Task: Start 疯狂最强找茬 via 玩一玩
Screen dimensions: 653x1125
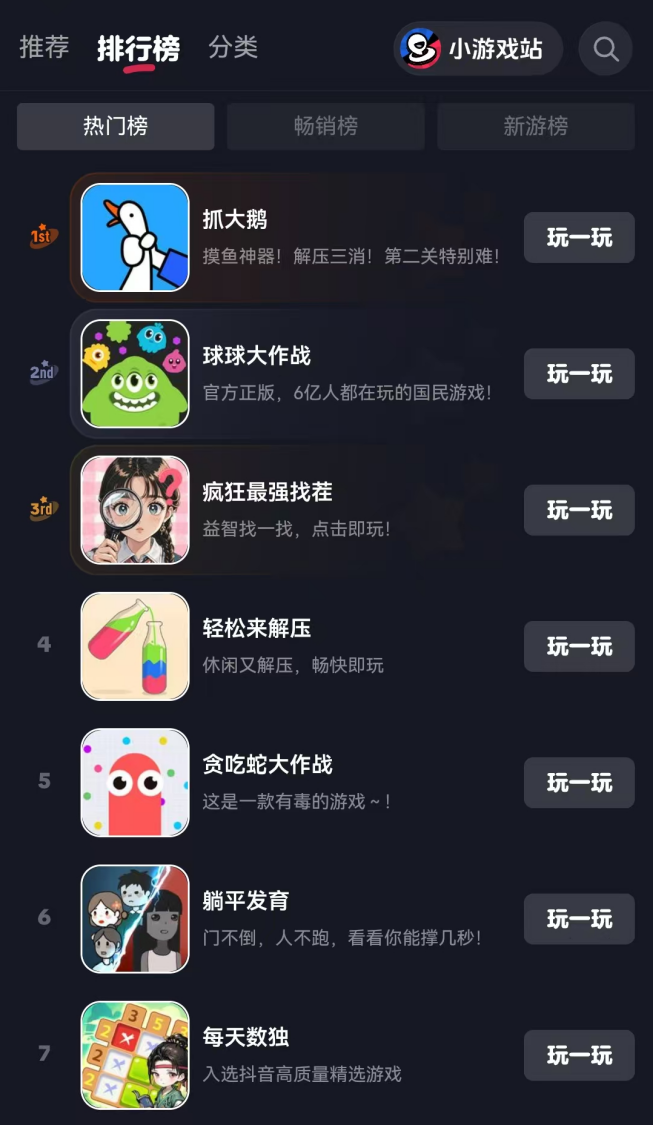Action: [x=579, y=510]
